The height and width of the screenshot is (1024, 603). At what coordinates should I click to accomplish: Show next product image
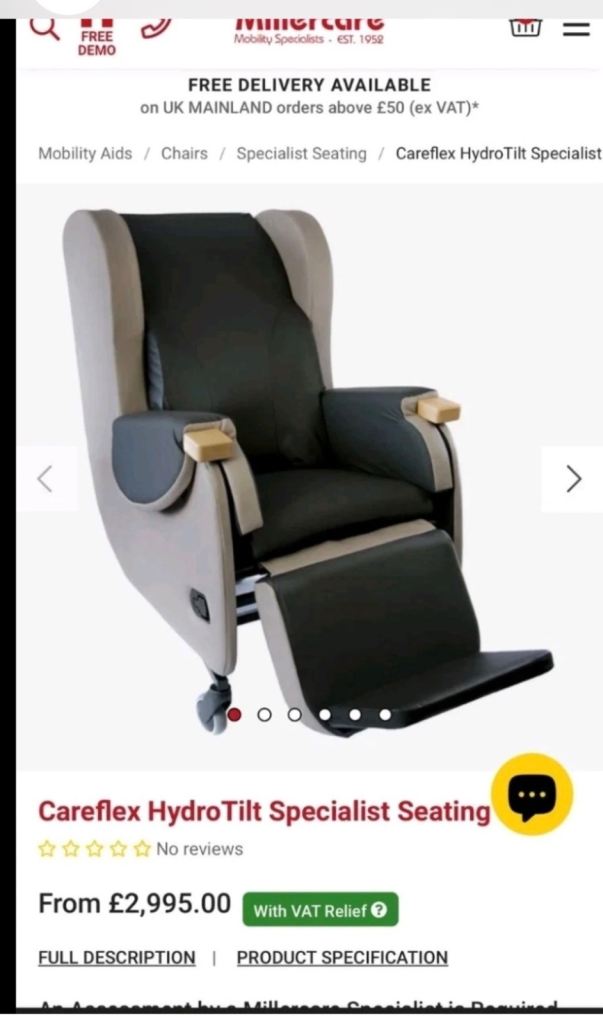point(572,479)
